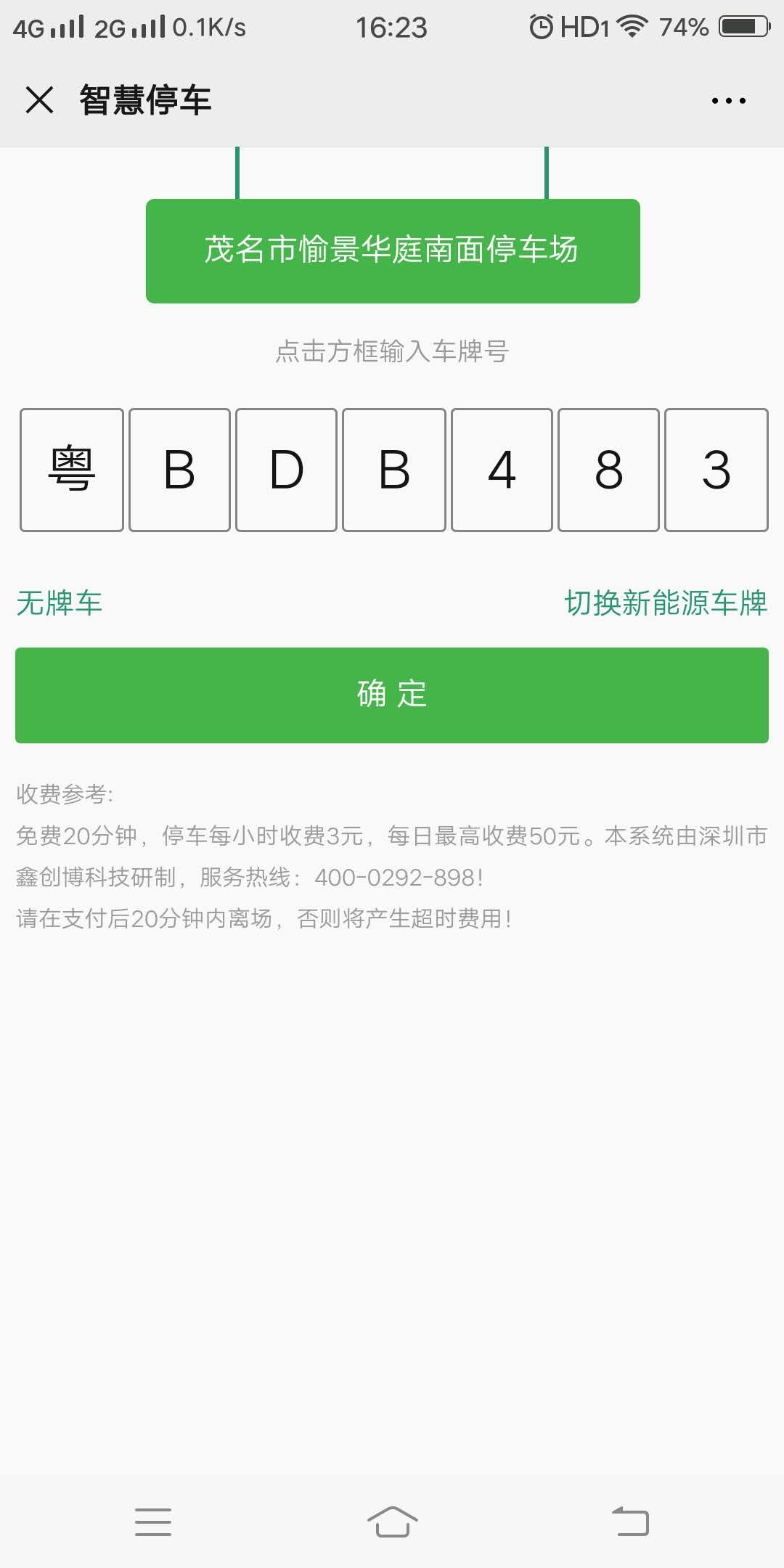The image size is (784, 1568).
Task: Select the plate box showing 3
Action: tap(716, 470)
